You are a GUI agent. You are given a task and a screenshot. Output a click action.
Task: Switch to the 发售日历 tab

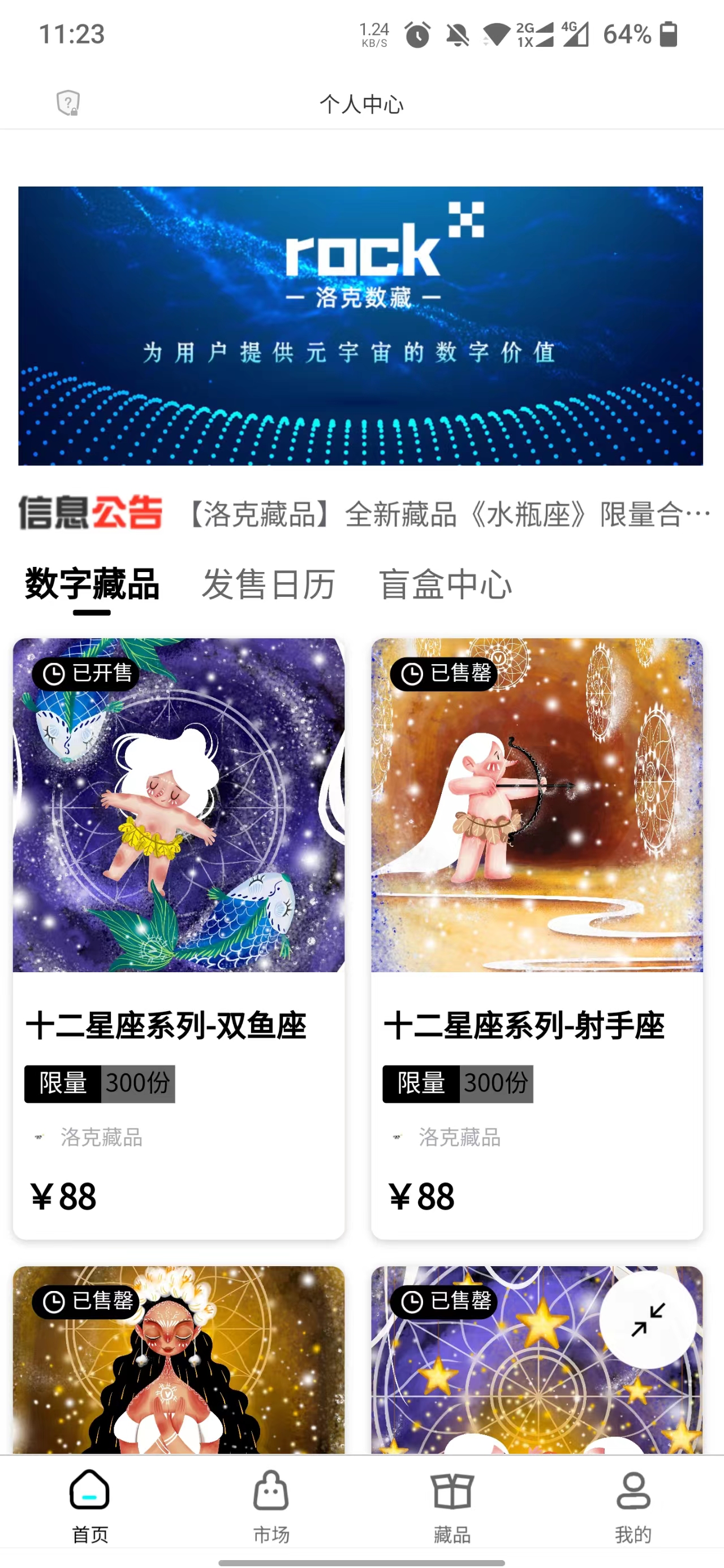[269, 584]
